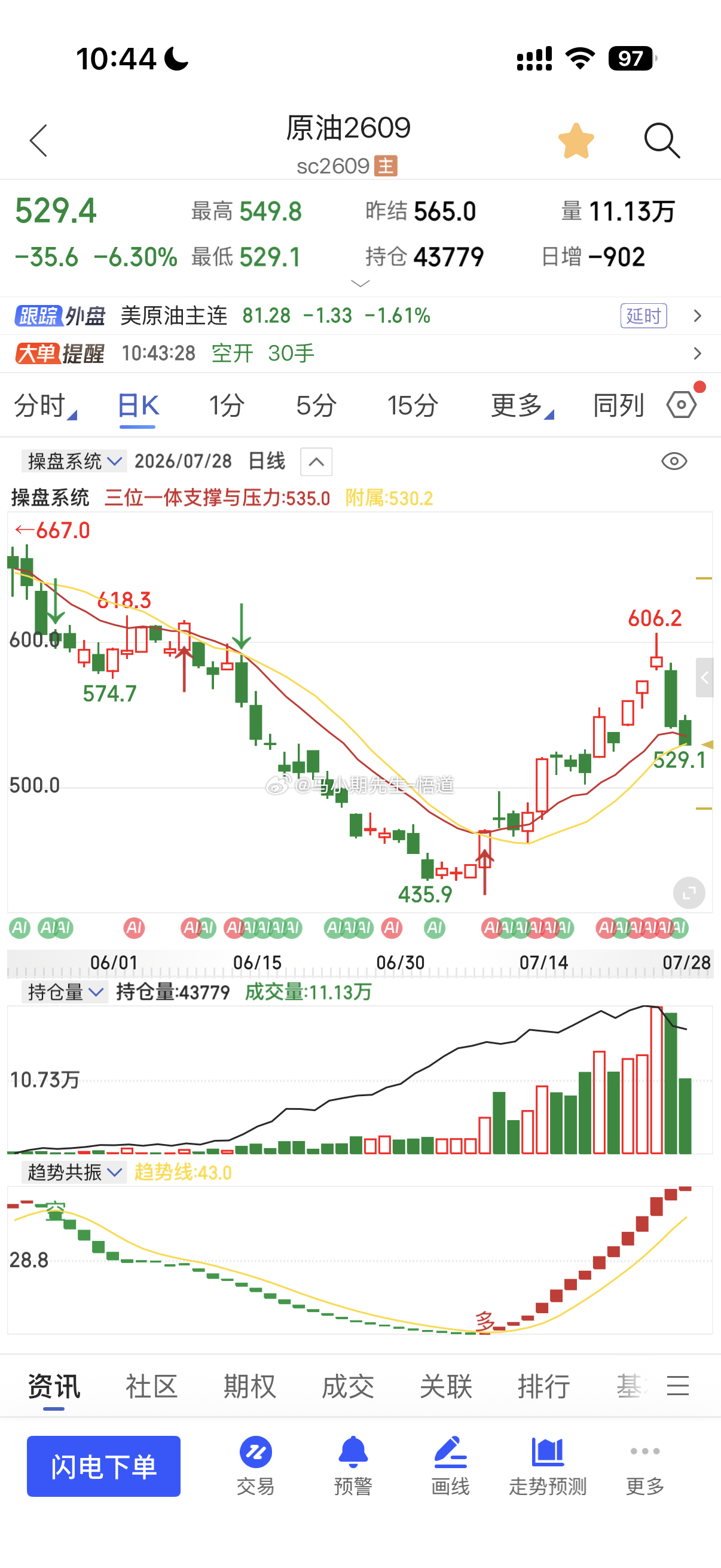Open the 操盘系统 indicator dropdown
This screenshot has width=721, height=1568.
point(74,462)
